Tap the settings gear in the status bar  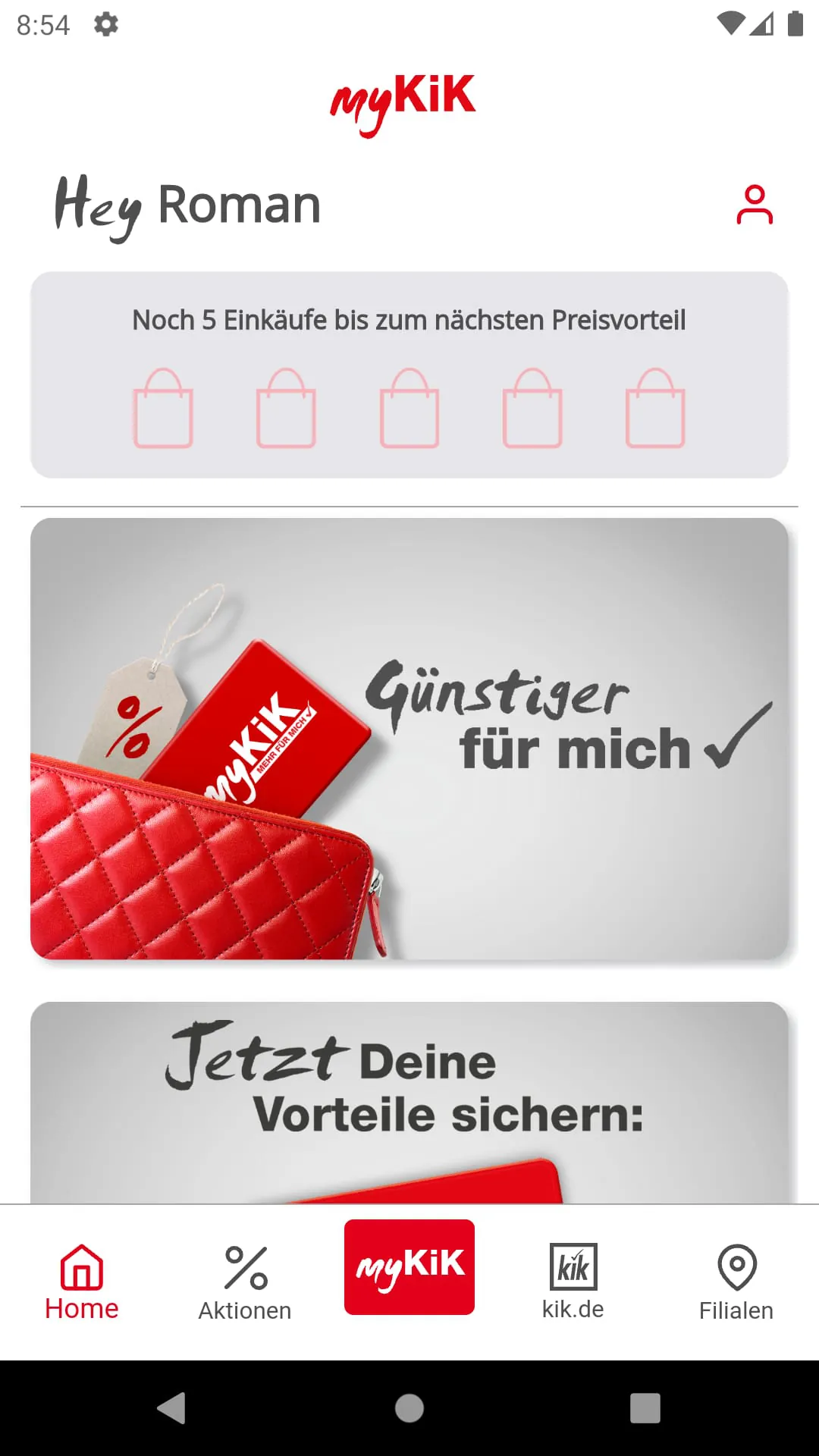pyautogui.click(x=104, y=23)
